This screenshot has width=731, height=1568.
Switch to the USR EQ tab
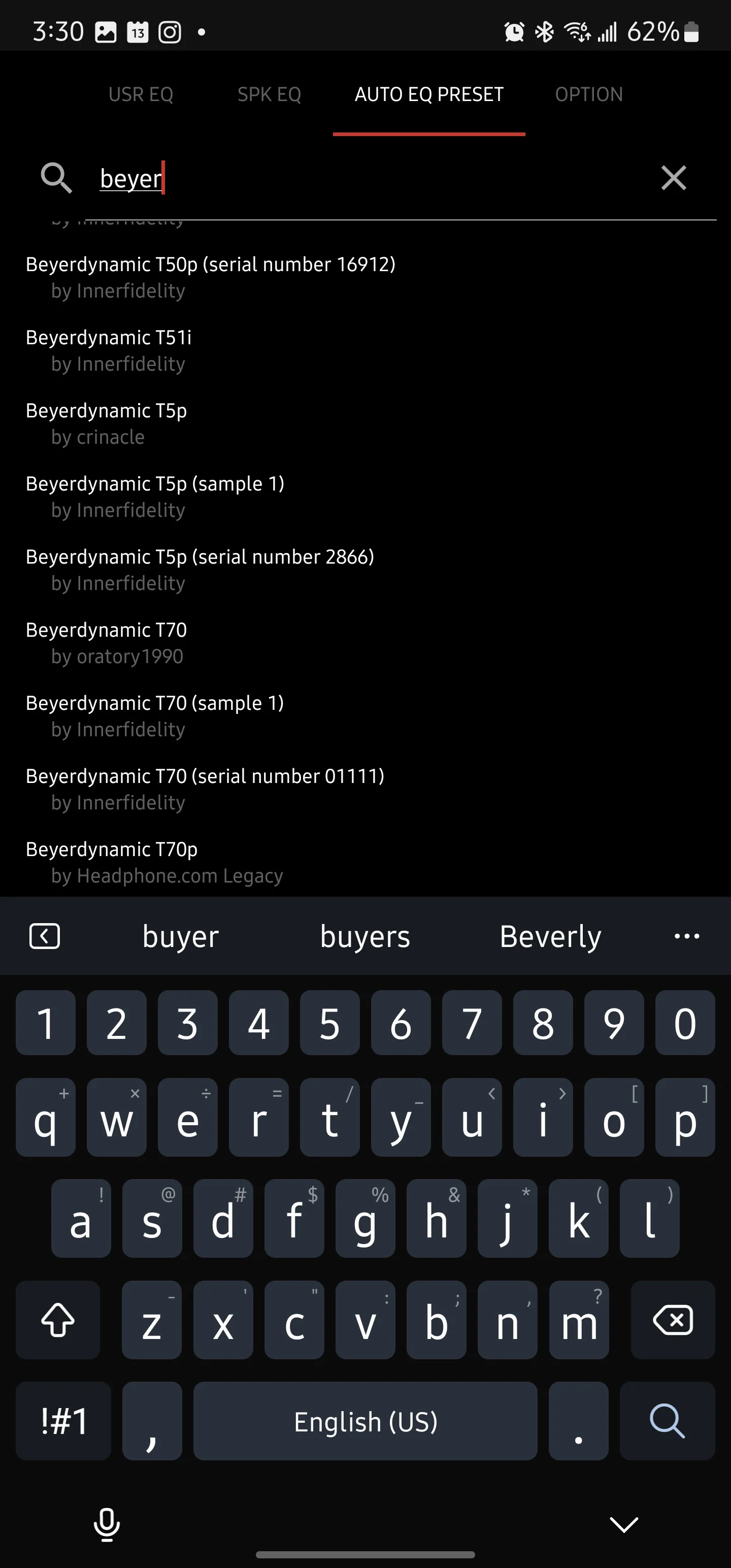click(141, 94)
